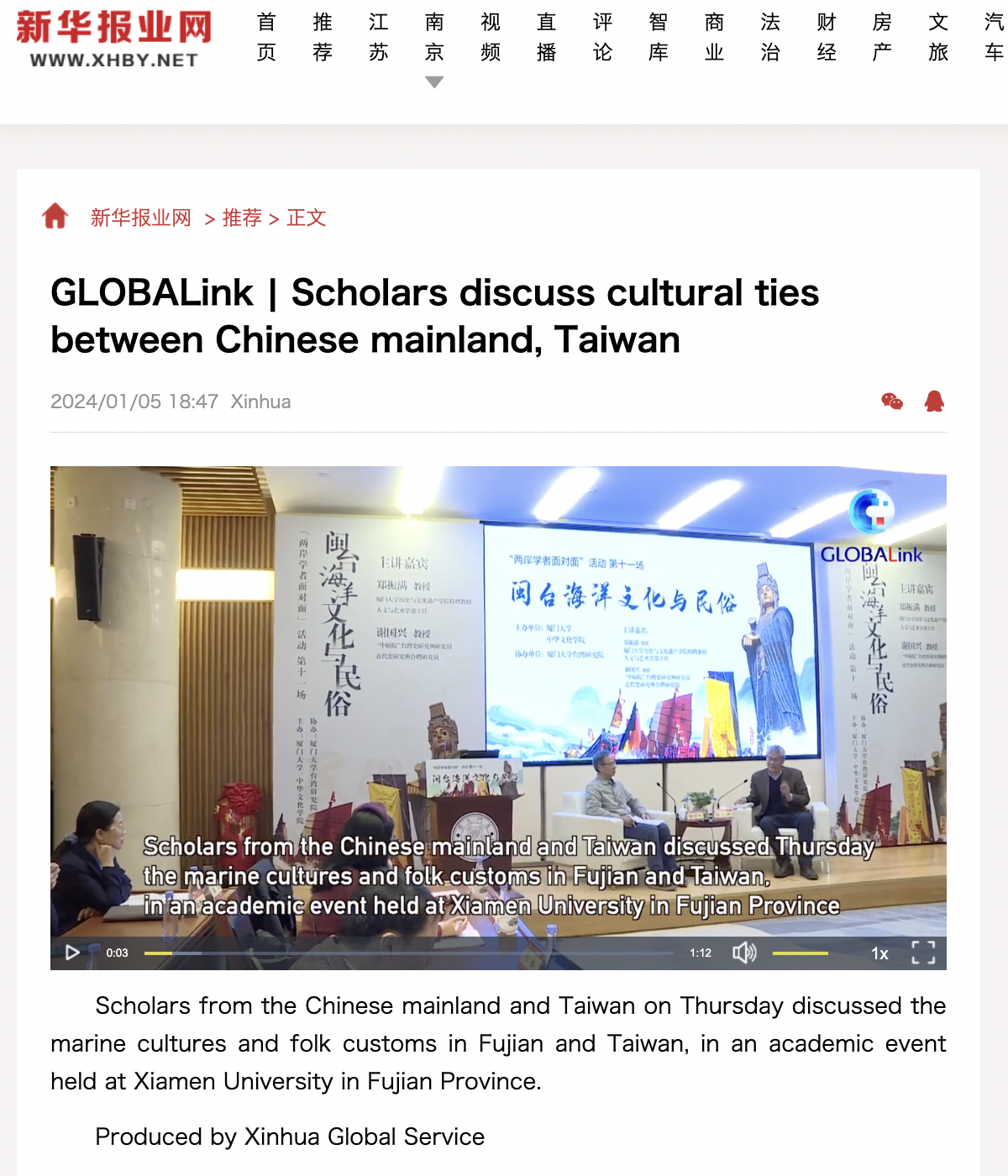Go to the 文旅 section
This screenshot has width=1008, height=1176.
pyautogui.click(x=938, y=38)
